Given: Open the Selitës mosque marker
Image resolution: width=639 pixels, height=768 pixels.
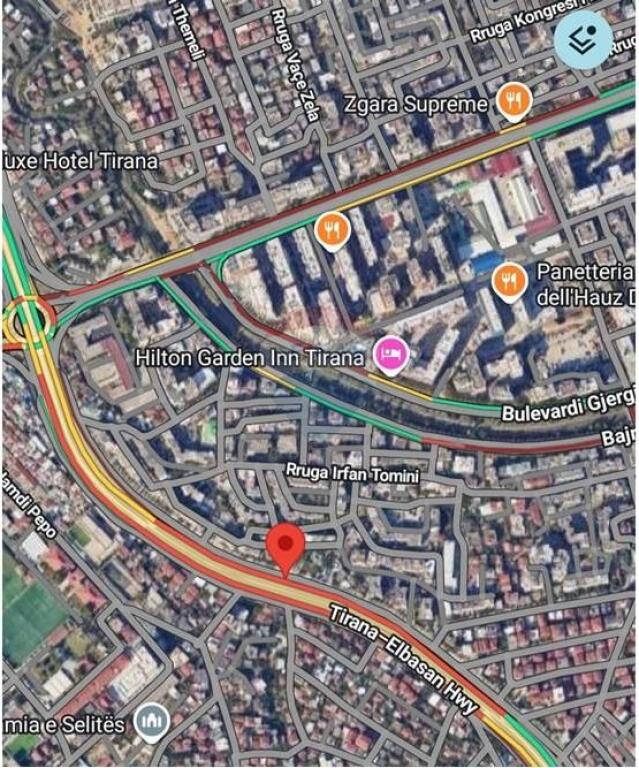Looking at the screenshot, I should pyautogui.click(x=152, y=722).
